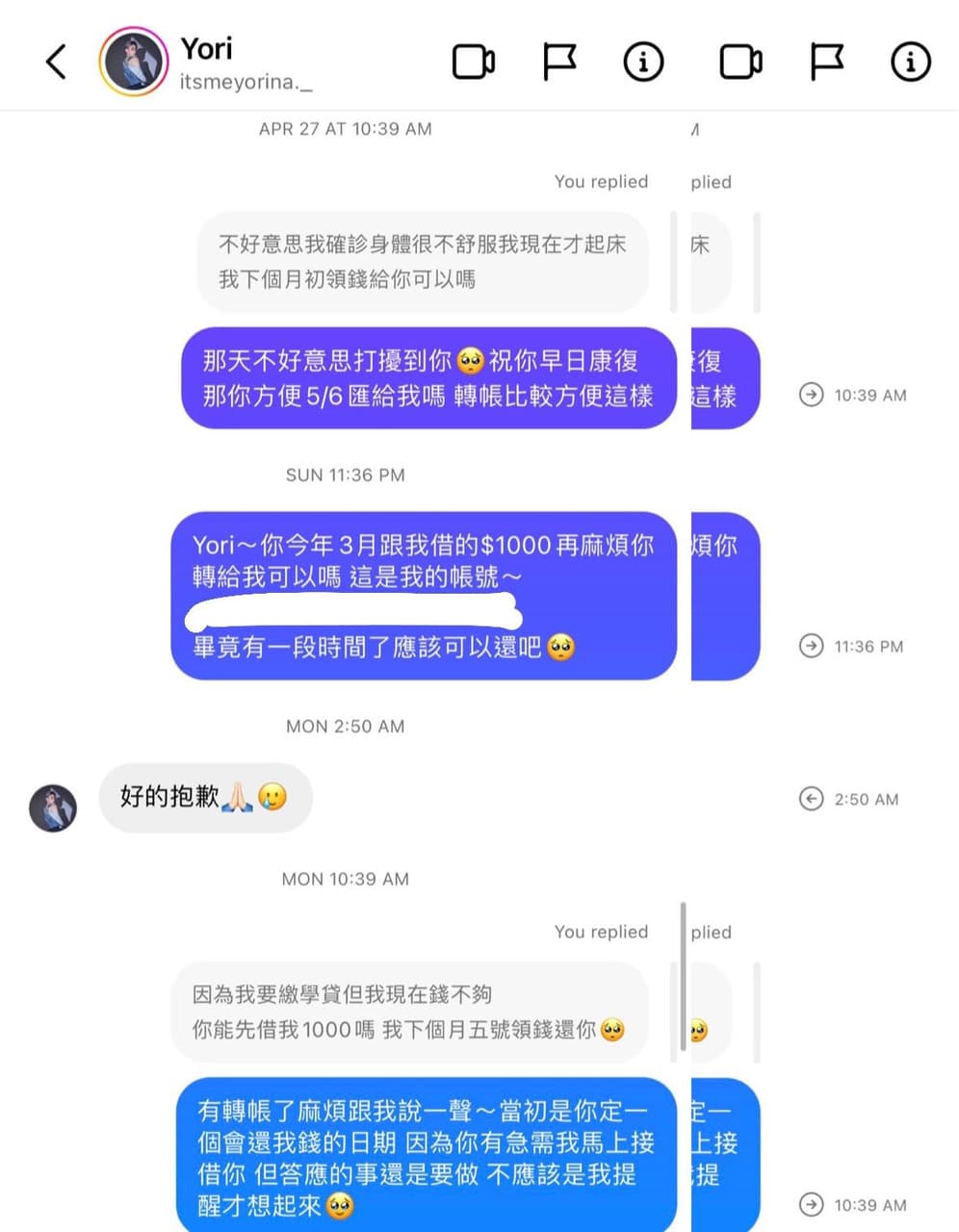
Task: Click the forward arrow beside the 11:36 PM timestamp
Action: click(812, 646)
